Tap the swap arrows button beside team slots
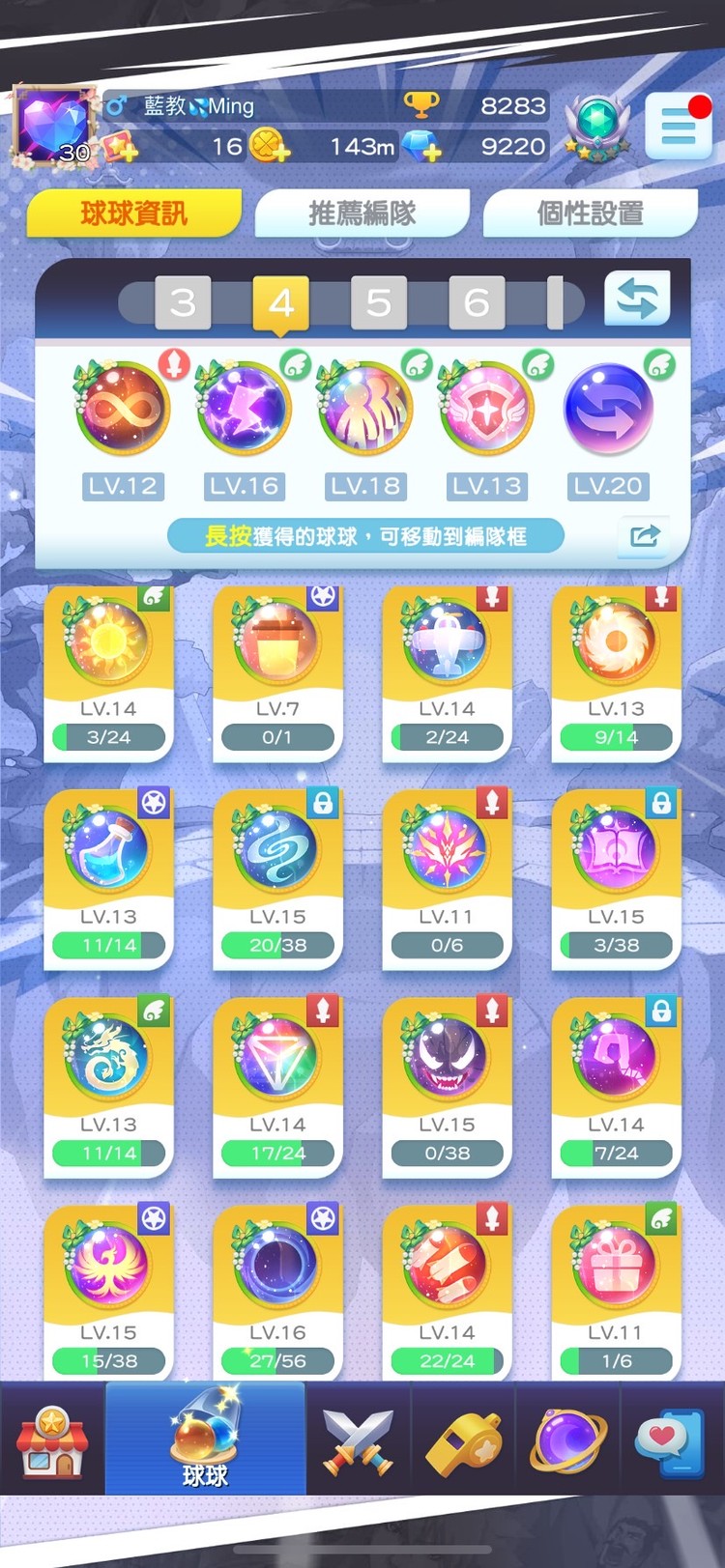Image resolution: width=725 pixels, height=1568 pixels. [x=636, y=299]
